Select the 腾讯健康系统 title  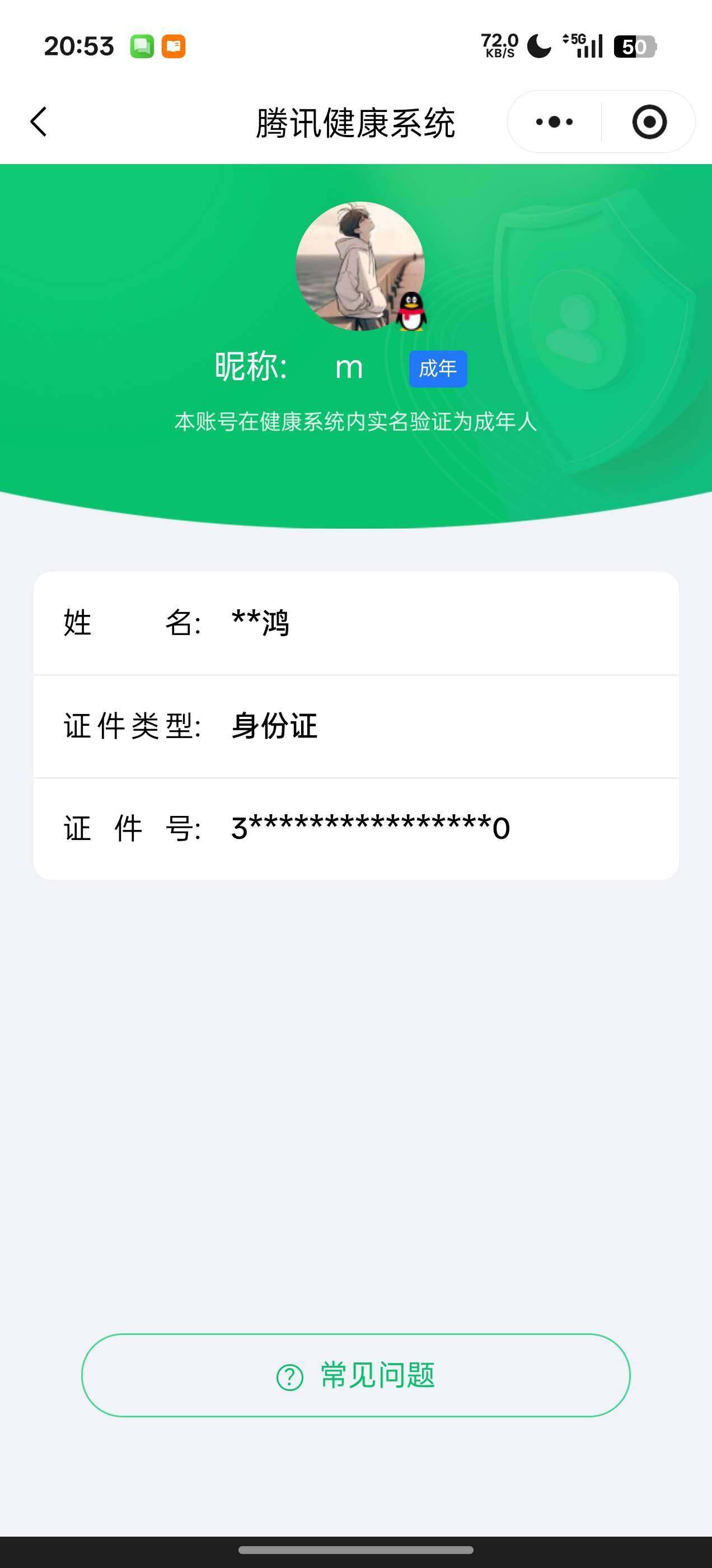click(356, 120)
